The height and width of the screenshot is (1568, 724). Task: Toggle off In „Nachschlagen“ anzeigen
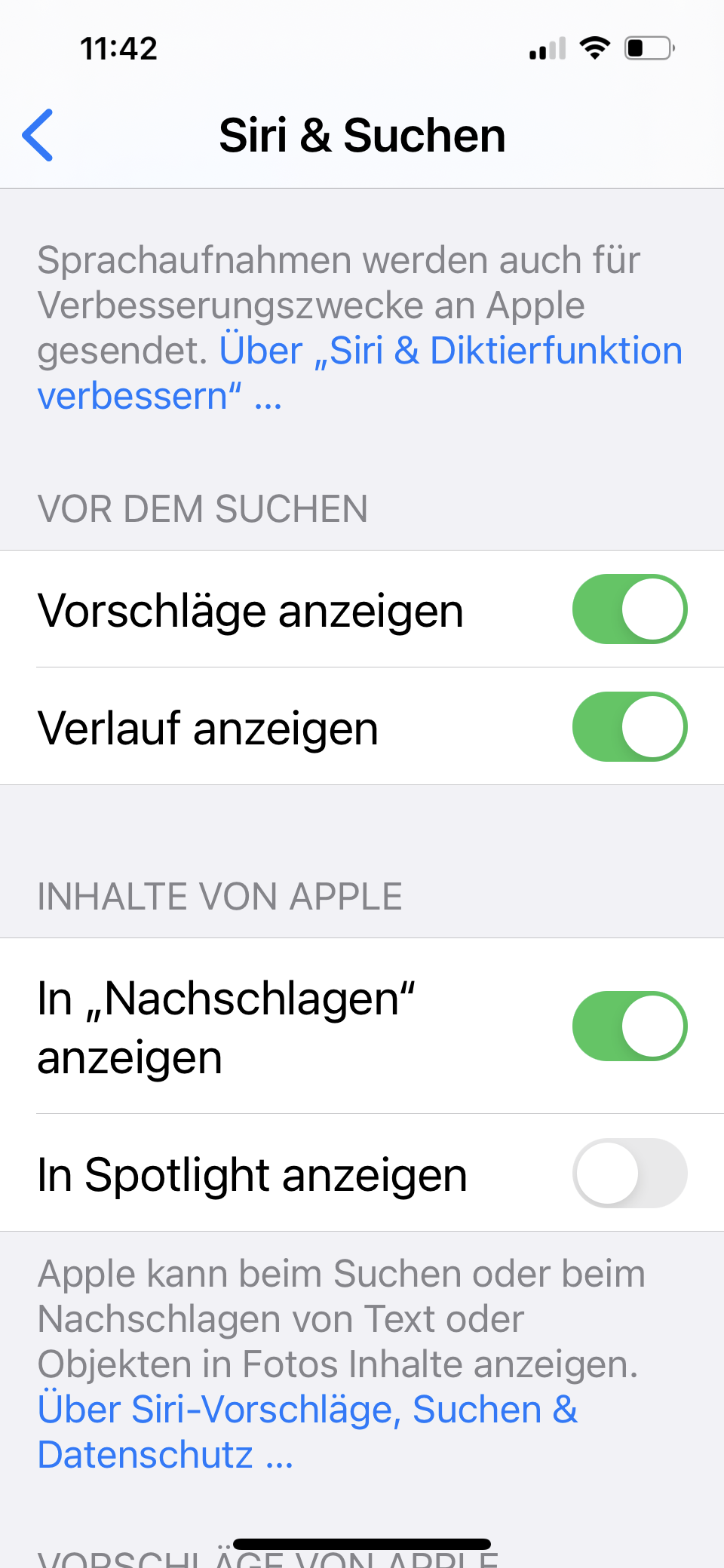629,1026
